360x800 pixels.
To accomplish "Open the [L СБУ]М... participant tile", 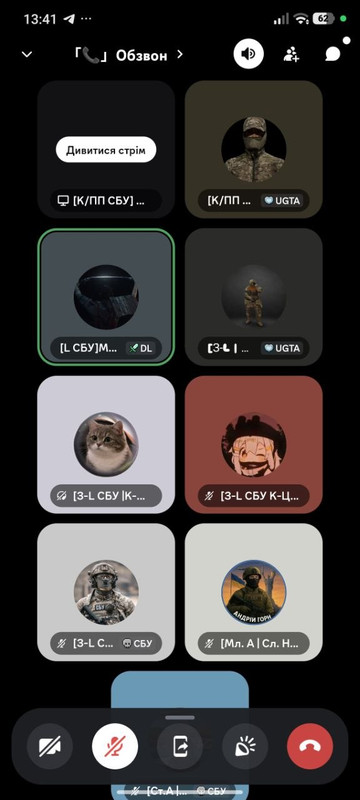I will pyautogui.click(x=106, y=297).
